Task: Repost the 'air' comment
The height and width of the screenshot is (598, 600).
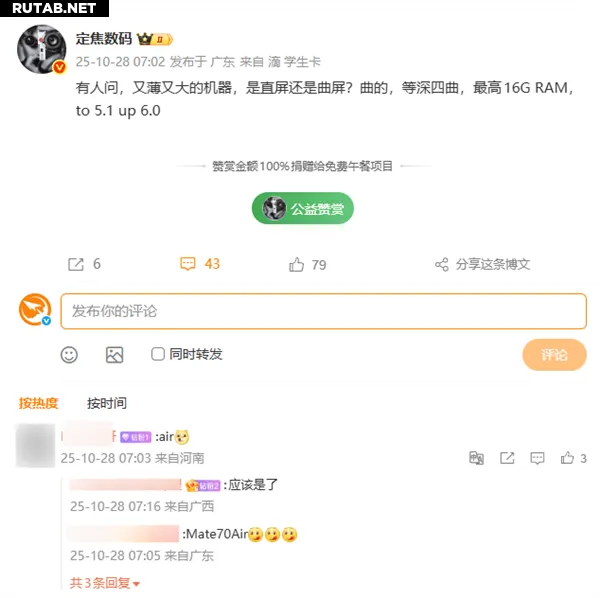Action: 507,458
